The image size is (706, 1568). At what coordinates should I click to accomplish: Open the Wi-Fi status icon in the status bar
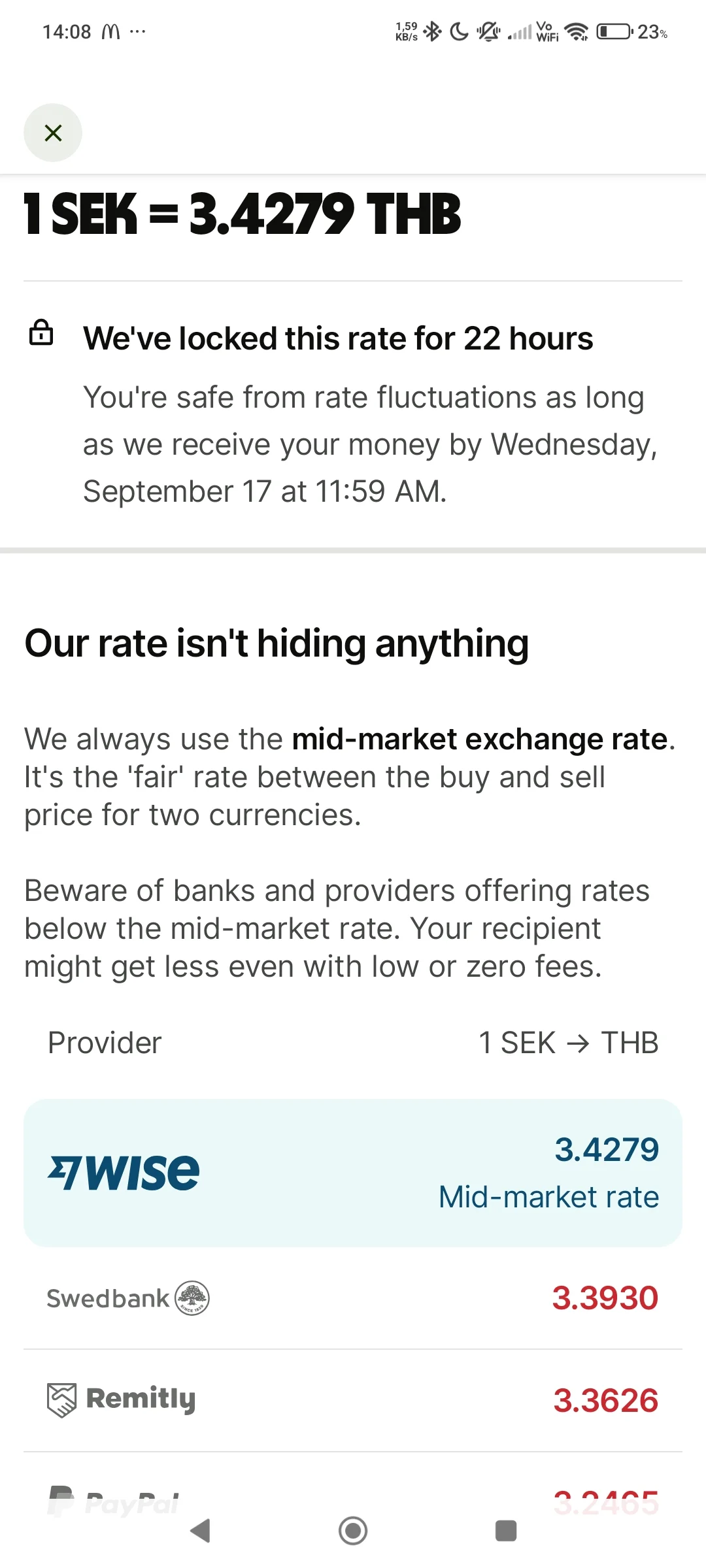click(x=575, y=32)
